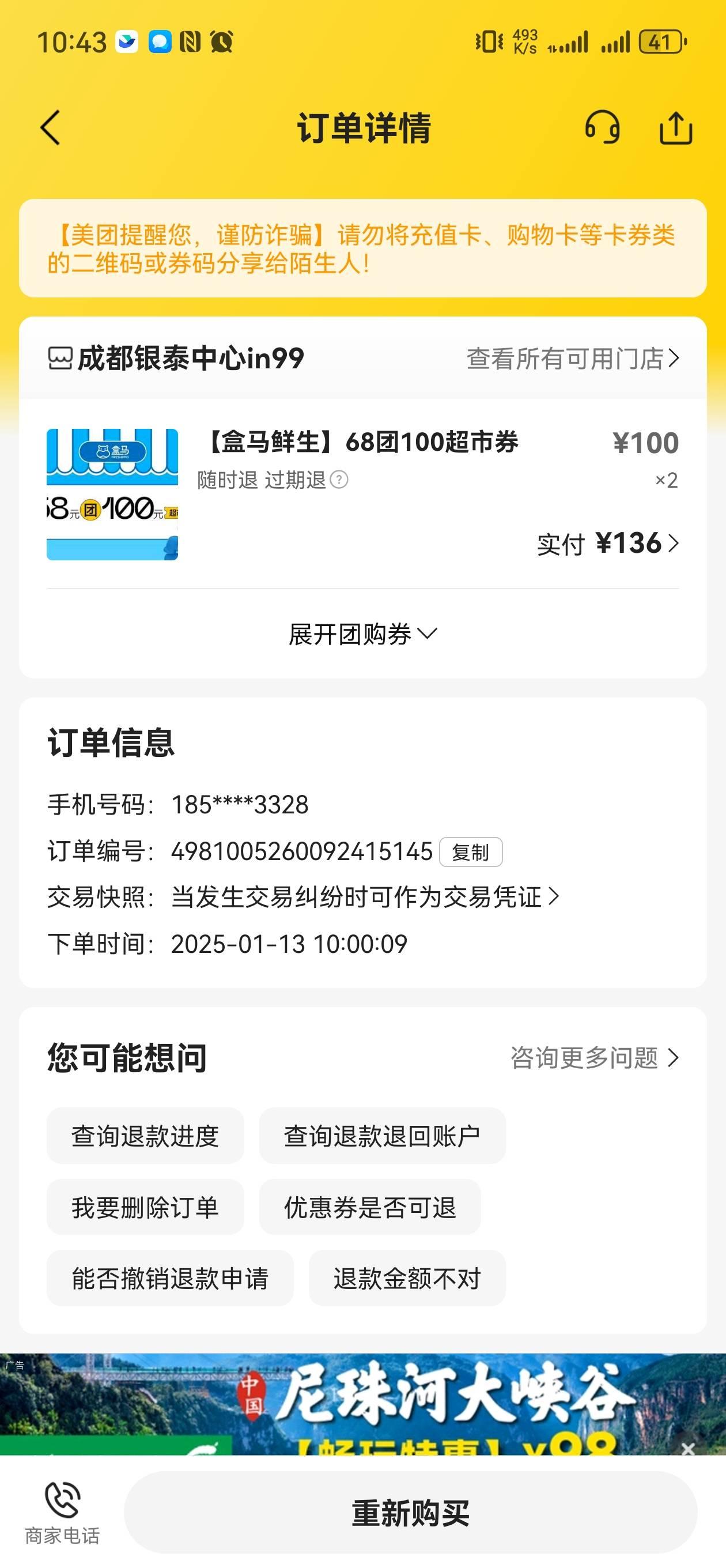Expand the group coupons (展开团购券)
The image size is (726, 1568).
(x=362, y=634)
